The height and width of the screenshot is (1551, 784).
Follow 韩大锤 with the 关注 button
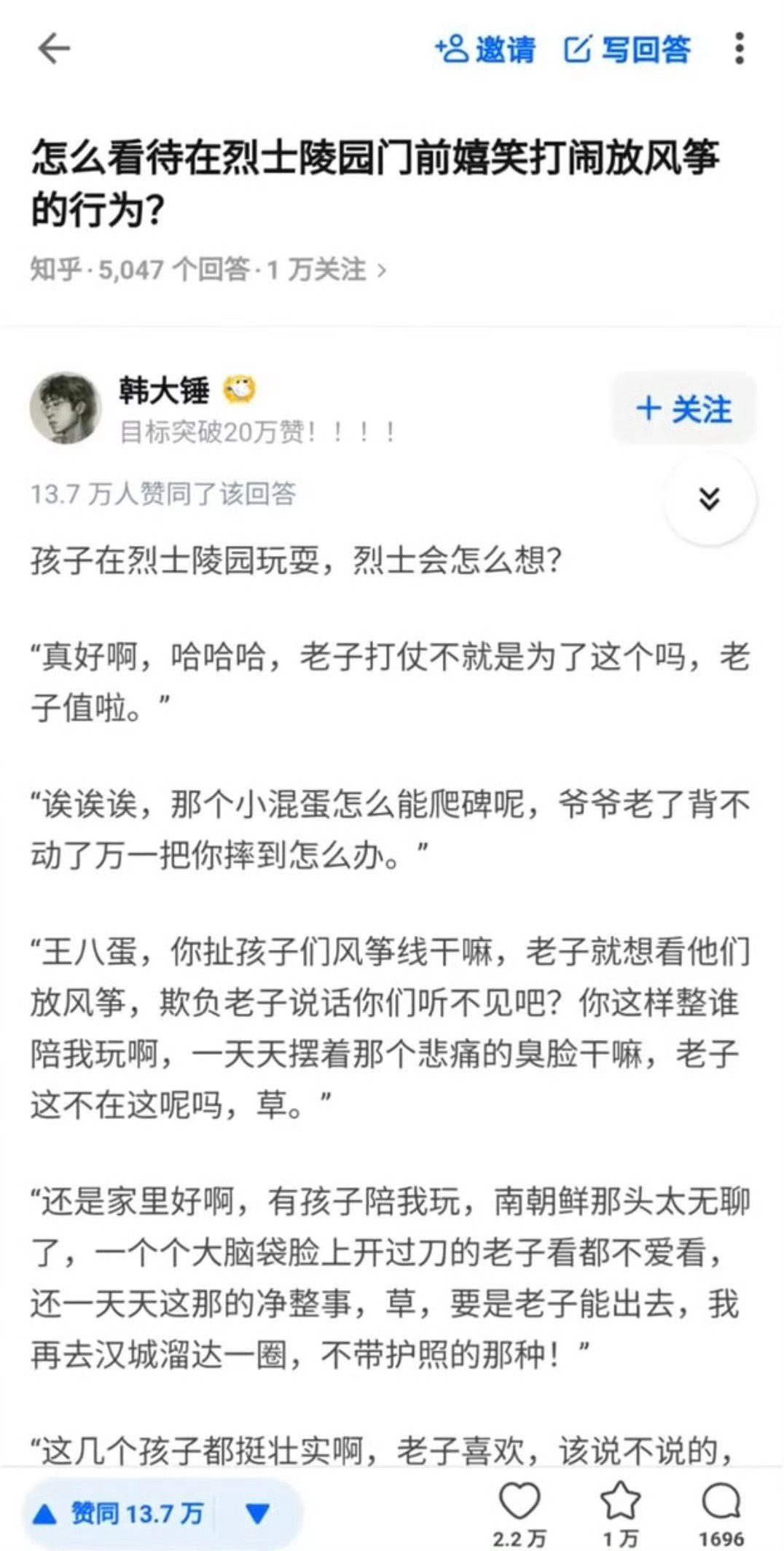tap(683, 409)
